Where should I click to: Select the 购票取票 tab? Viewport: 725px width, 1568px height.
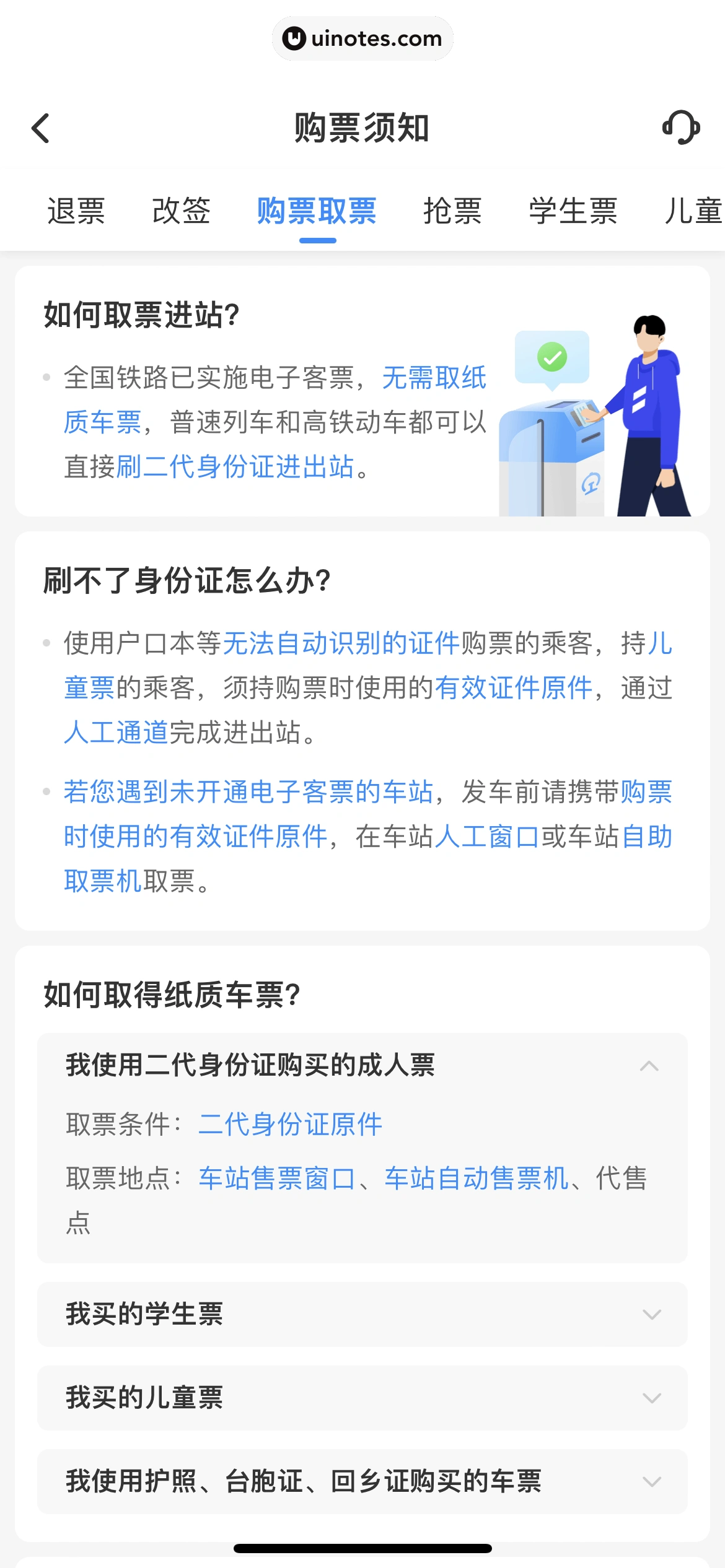pyautogui.click(x=317, y=211)
